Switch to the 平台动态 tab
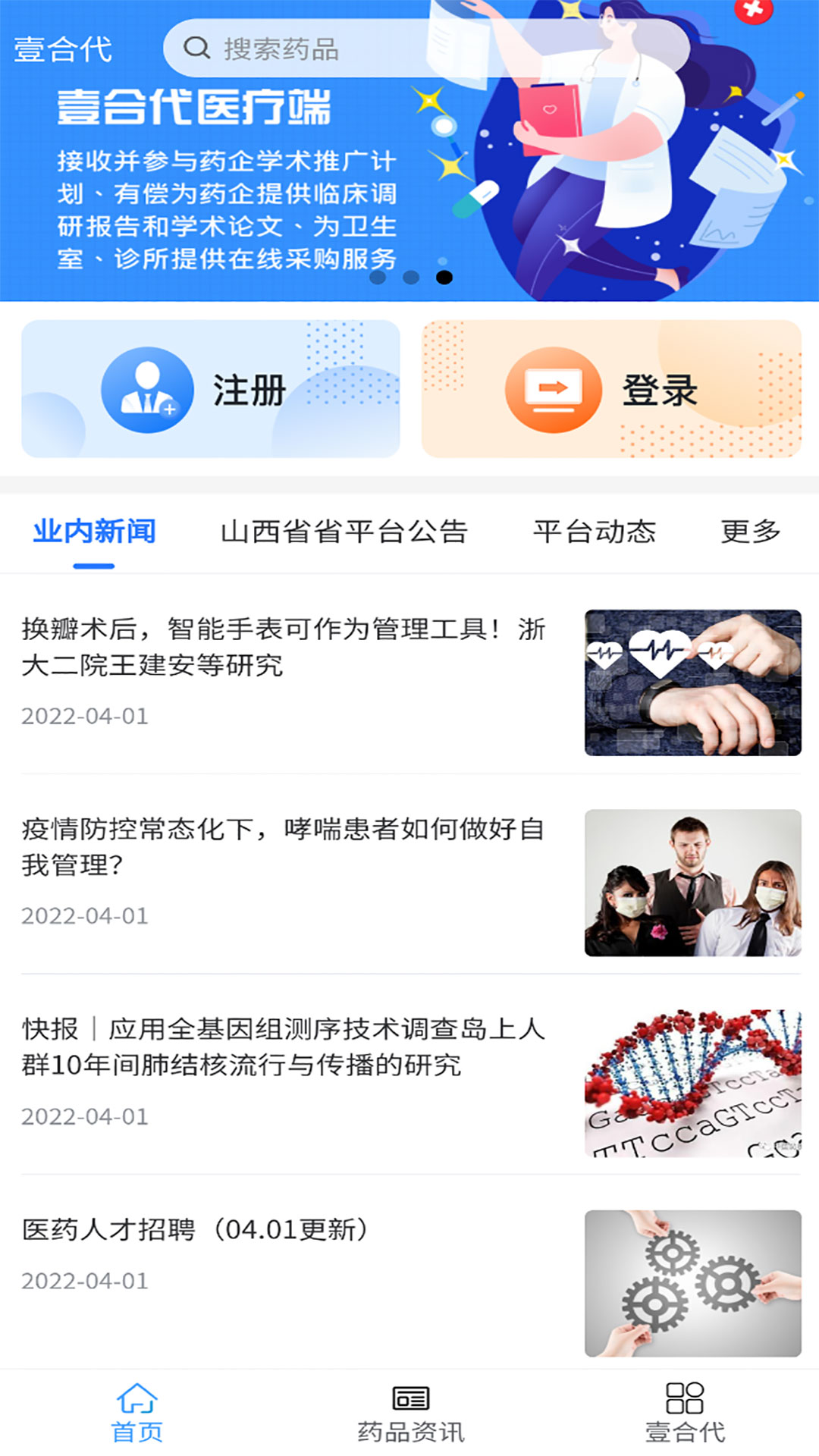This screenshot has width=819, height=1456. pos(594,532)
